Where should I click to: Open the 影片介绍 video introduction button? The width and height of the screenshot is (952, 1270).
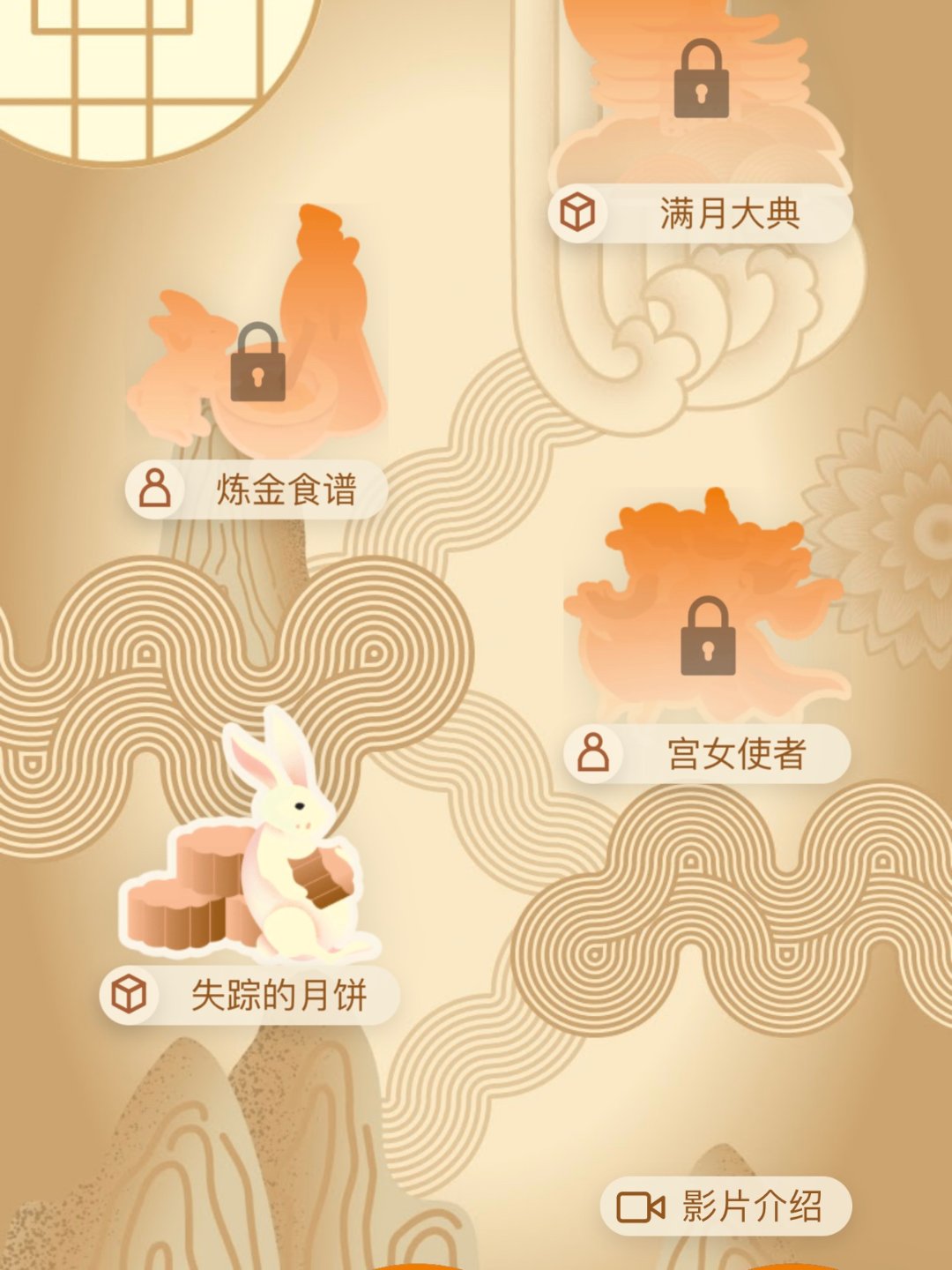pyautogui.click(x=725, y=1206)
